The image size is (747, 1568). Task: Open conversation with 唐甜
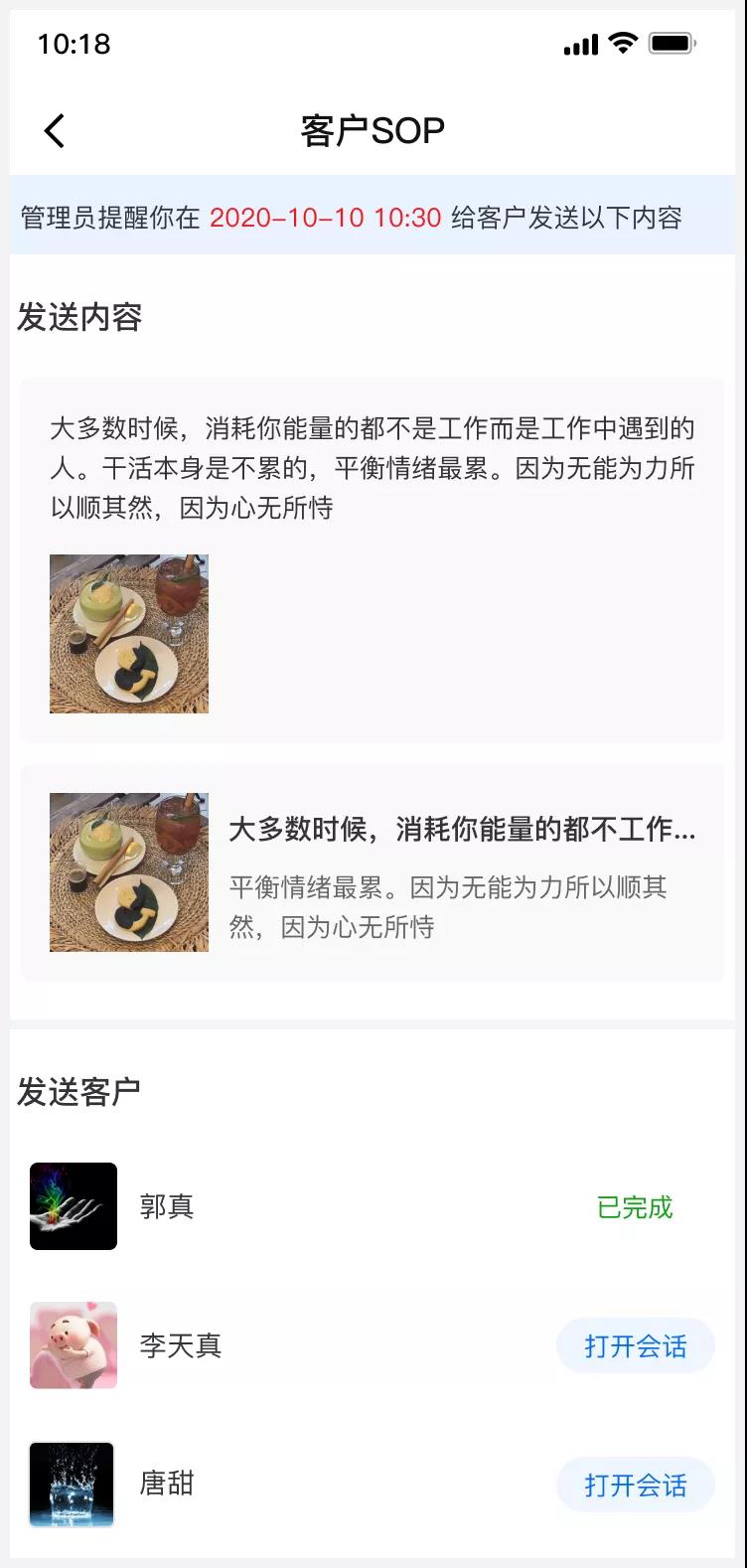point(635,1485)
